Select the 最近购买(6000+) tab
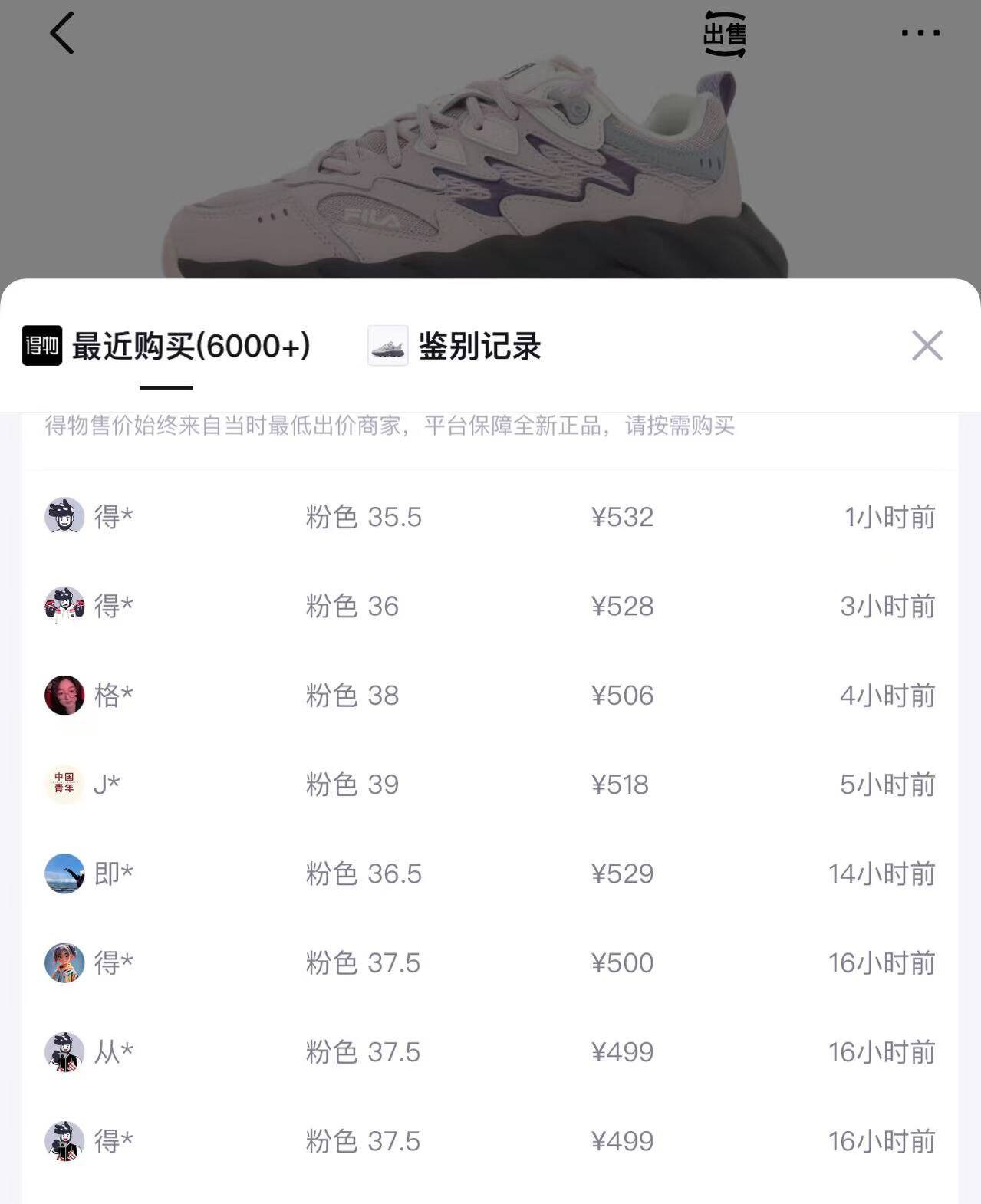The image size is (981, 1204). [x=190, y=347]
